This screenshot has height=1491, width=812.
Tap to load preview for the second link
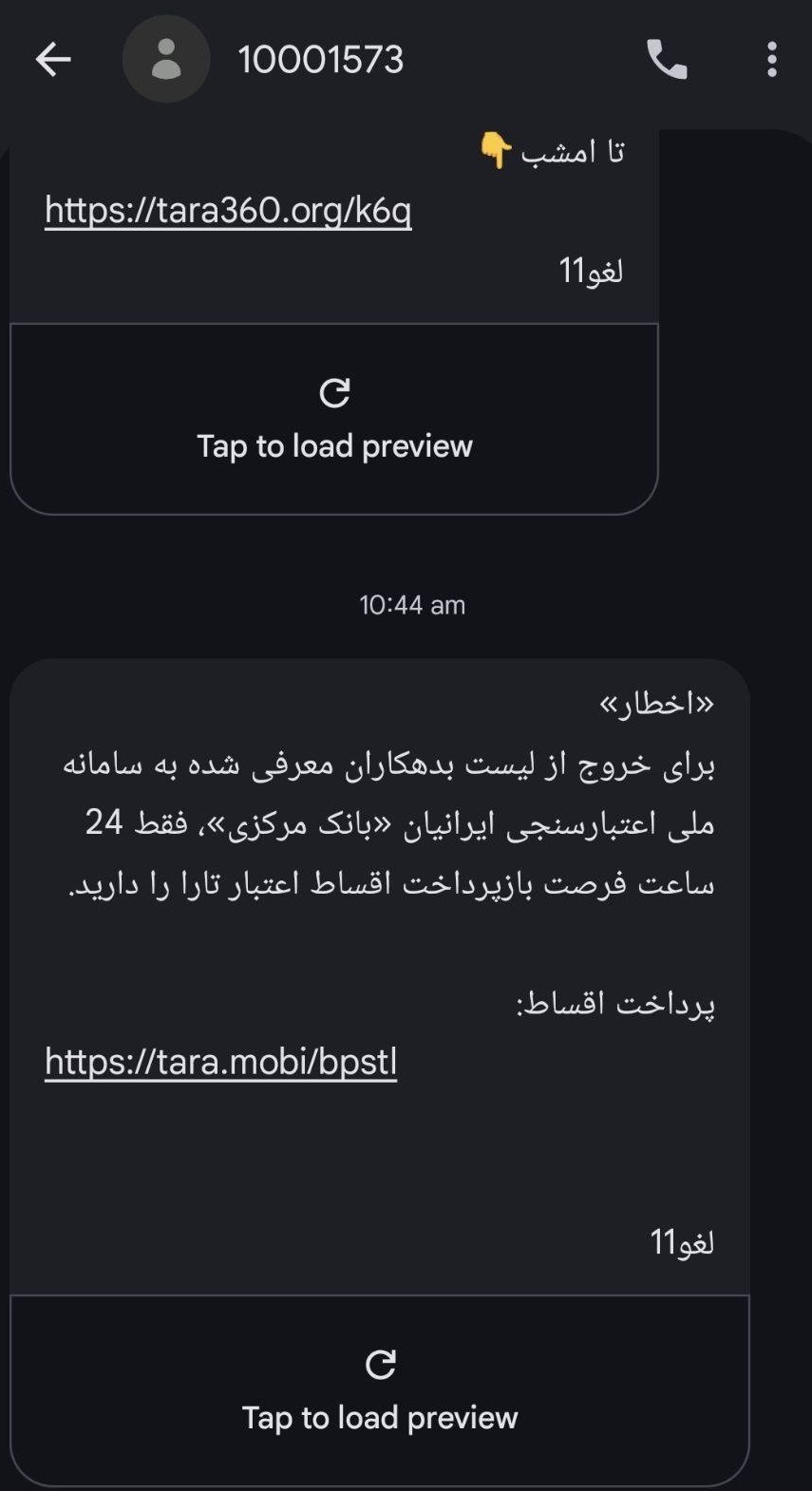381,1416
